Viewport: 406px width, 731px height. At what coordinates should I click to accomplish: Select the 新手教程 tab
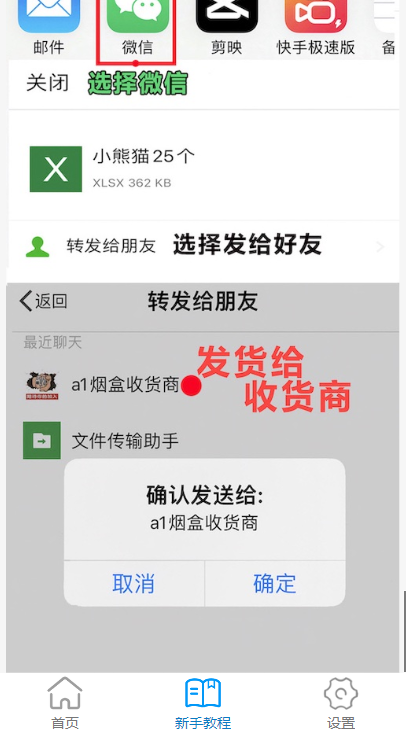(203, 703)
